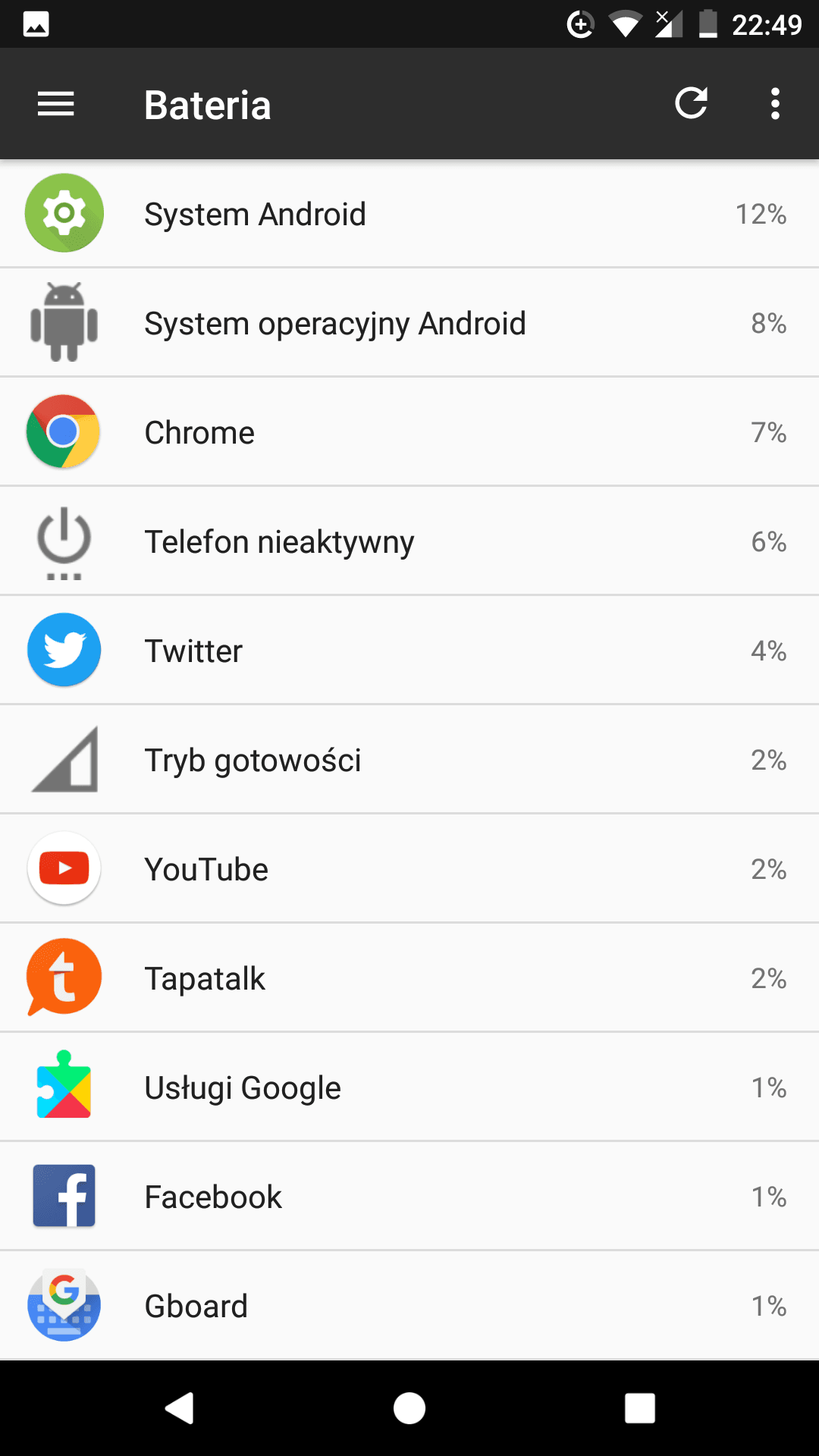Tap the home button in navigation bar
The image size is (819, 1456).
tap(409, 1408)
